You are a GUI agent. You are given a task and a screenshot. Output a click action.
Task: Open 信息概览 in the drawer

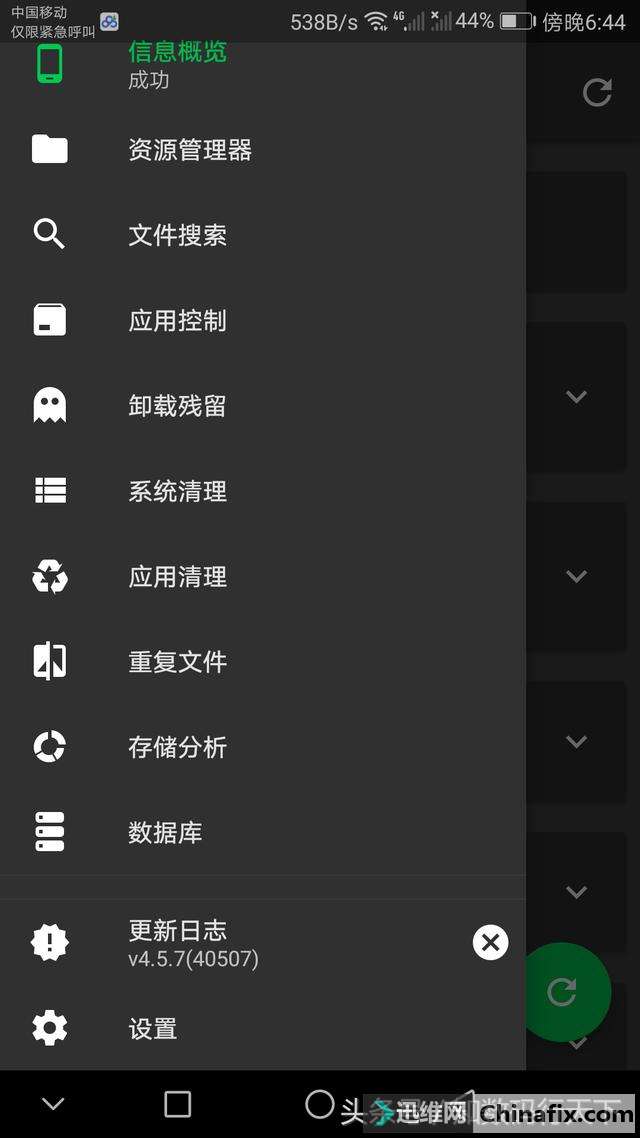pyautogui.click(x=263, y=65)
